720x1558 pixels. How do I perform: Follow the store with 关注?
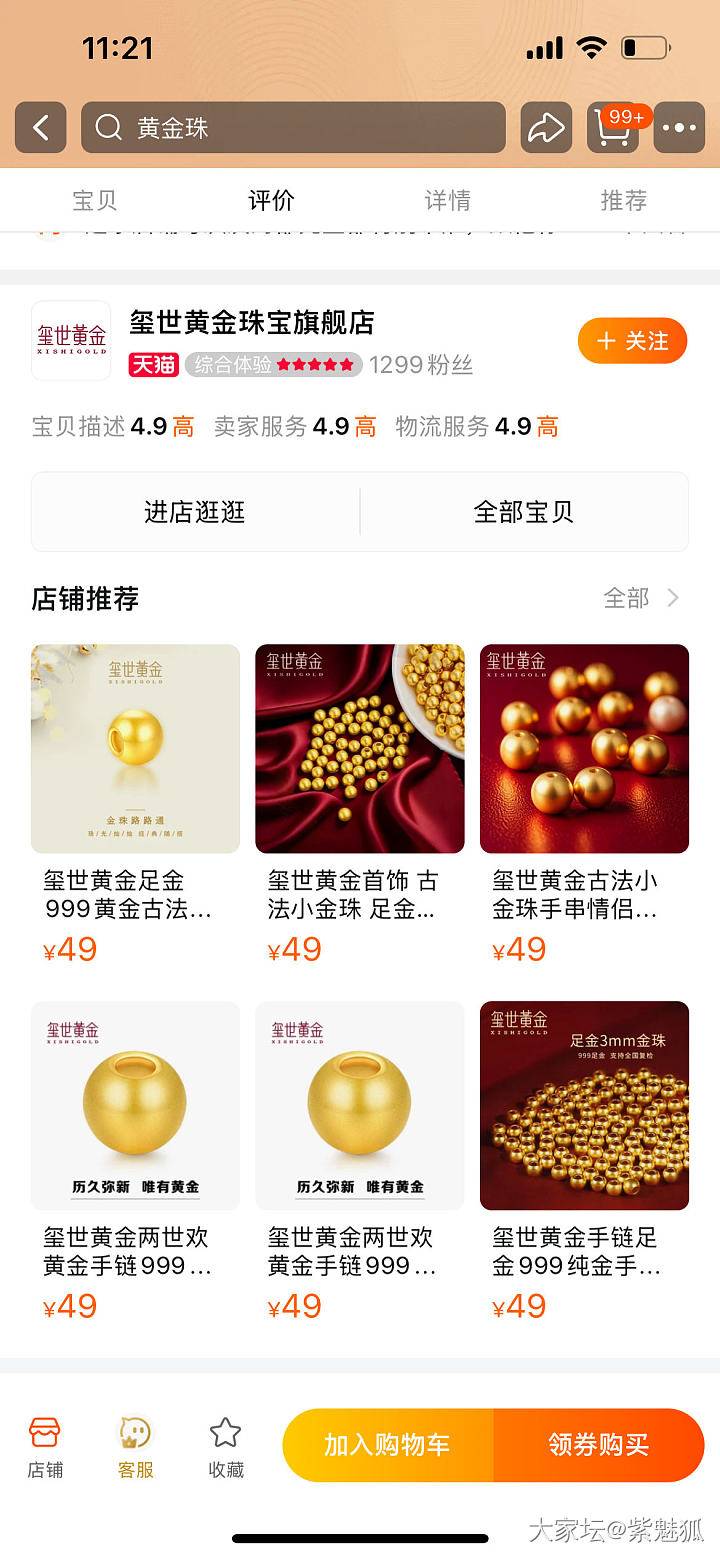pyautogui.click(x=632, y=341)
